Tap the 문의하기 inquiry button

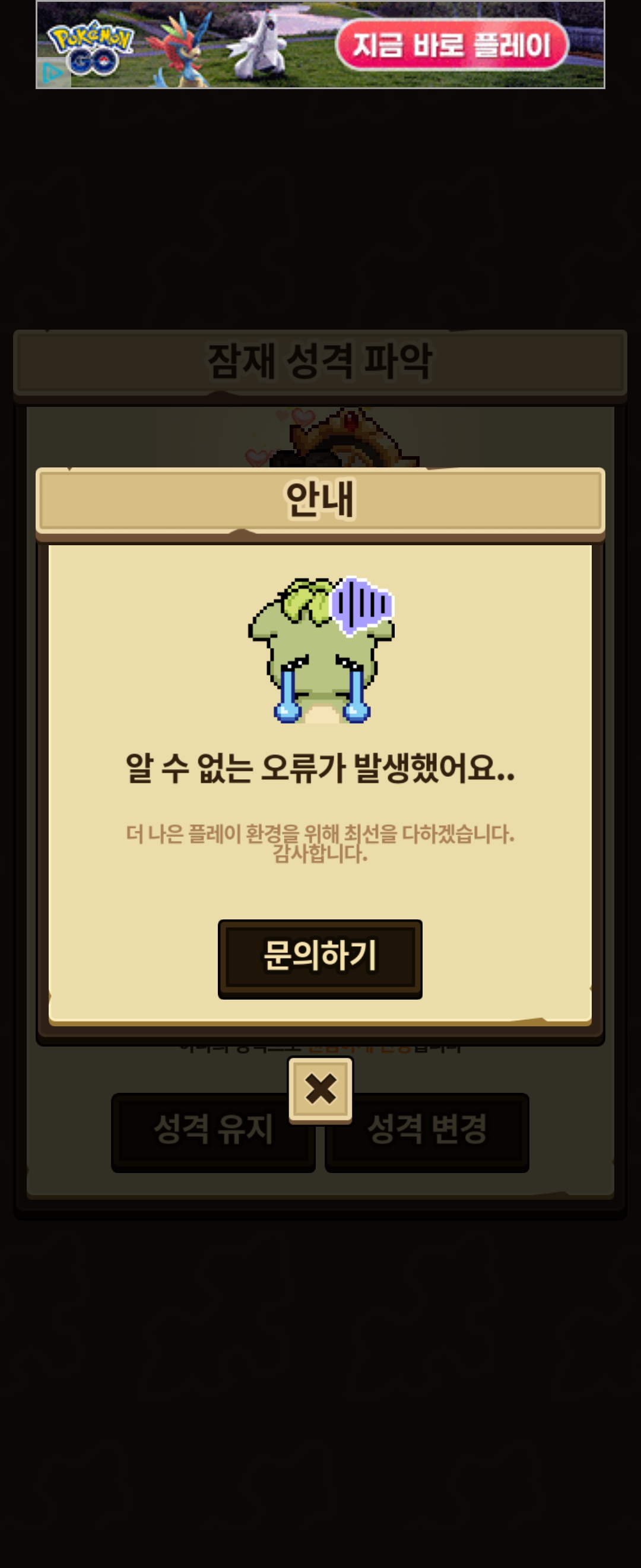[320, 958]
